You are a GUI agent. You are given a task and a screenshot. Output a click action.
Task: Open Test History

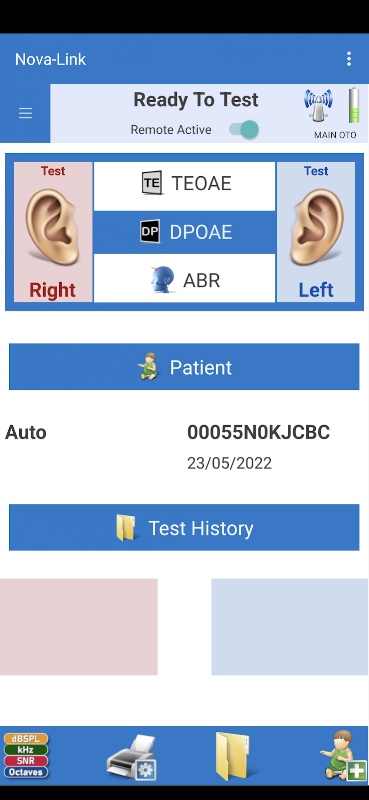click(x=184, y=528)
